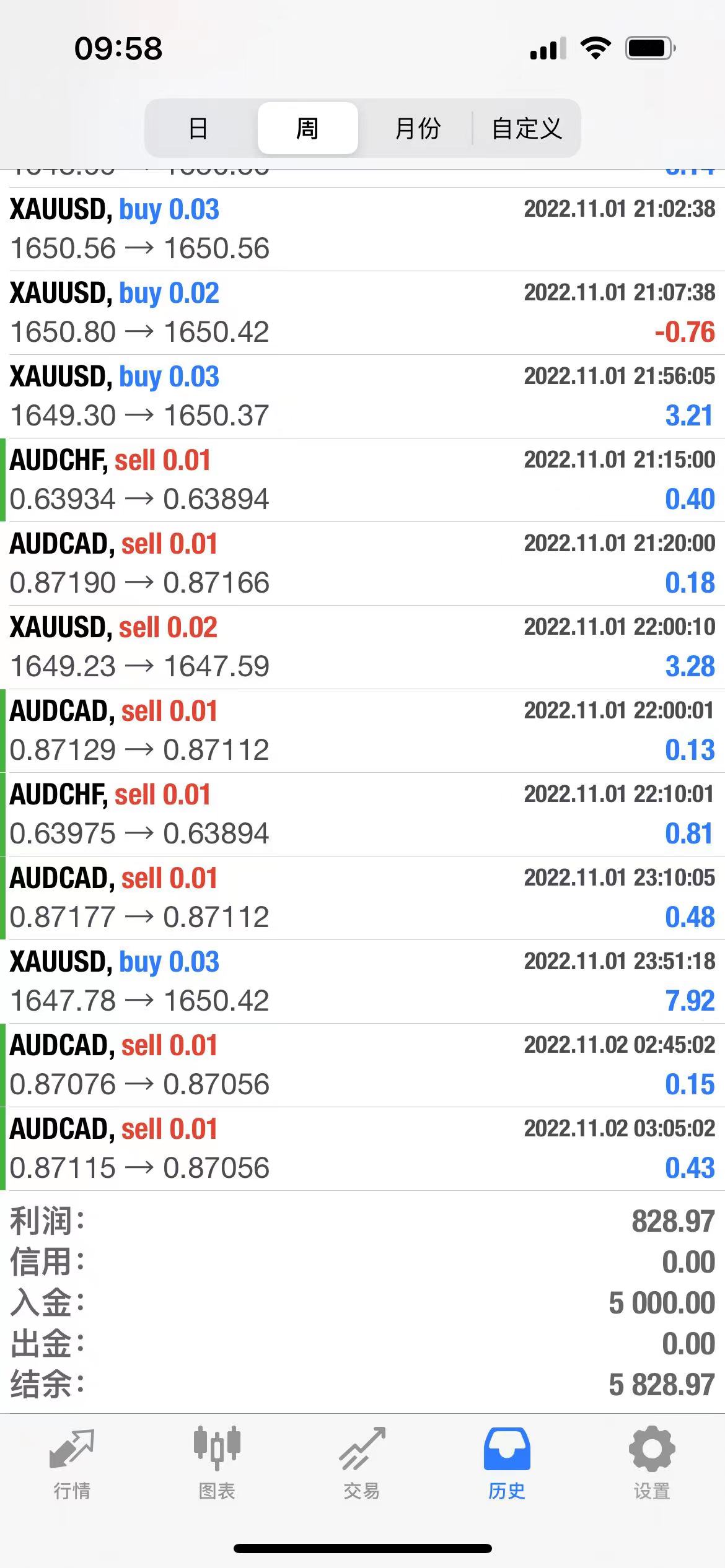Open the AUDCAD trade with 0.18 profit
Screen dimensions: 725x1568
(x=362, y=564)
